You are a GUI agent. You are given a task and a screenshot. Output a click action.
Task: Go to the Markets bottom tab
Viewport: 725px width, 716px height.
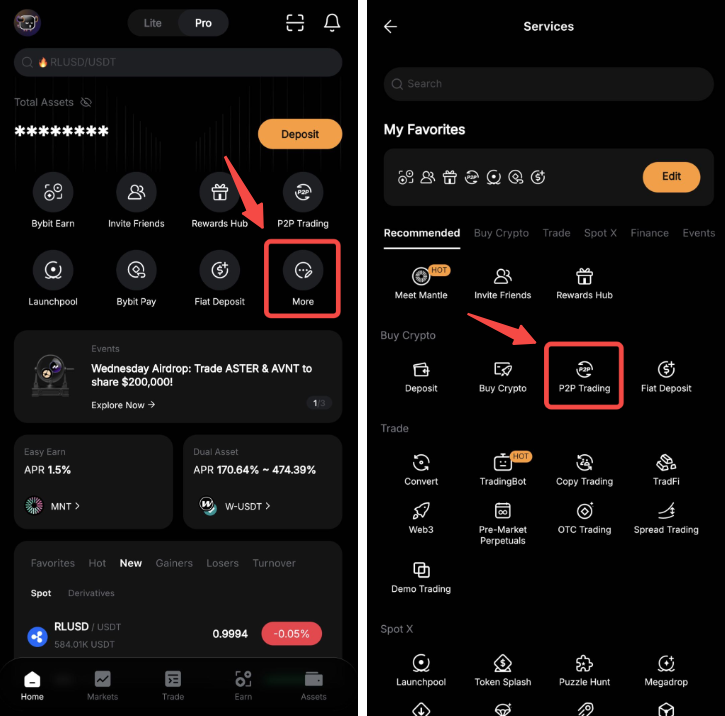tap(103, 685)
